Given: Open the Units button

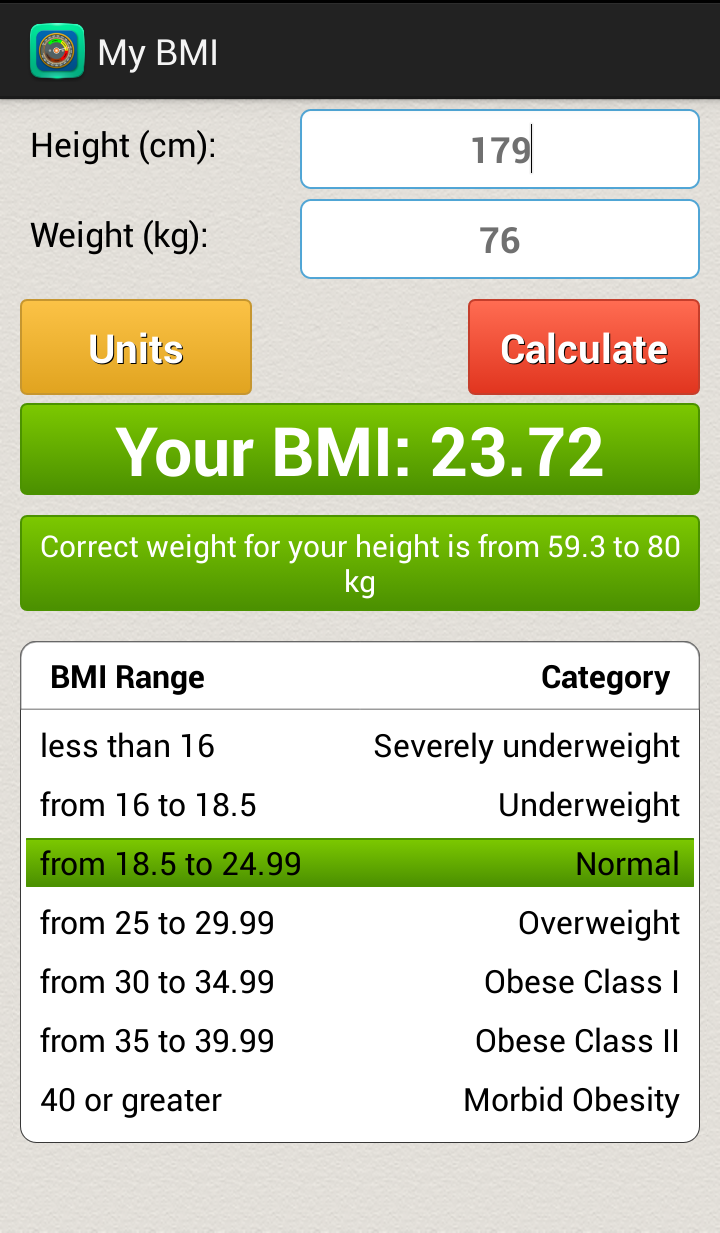Looking at the screenshot, I should click(x=136, y=347).
